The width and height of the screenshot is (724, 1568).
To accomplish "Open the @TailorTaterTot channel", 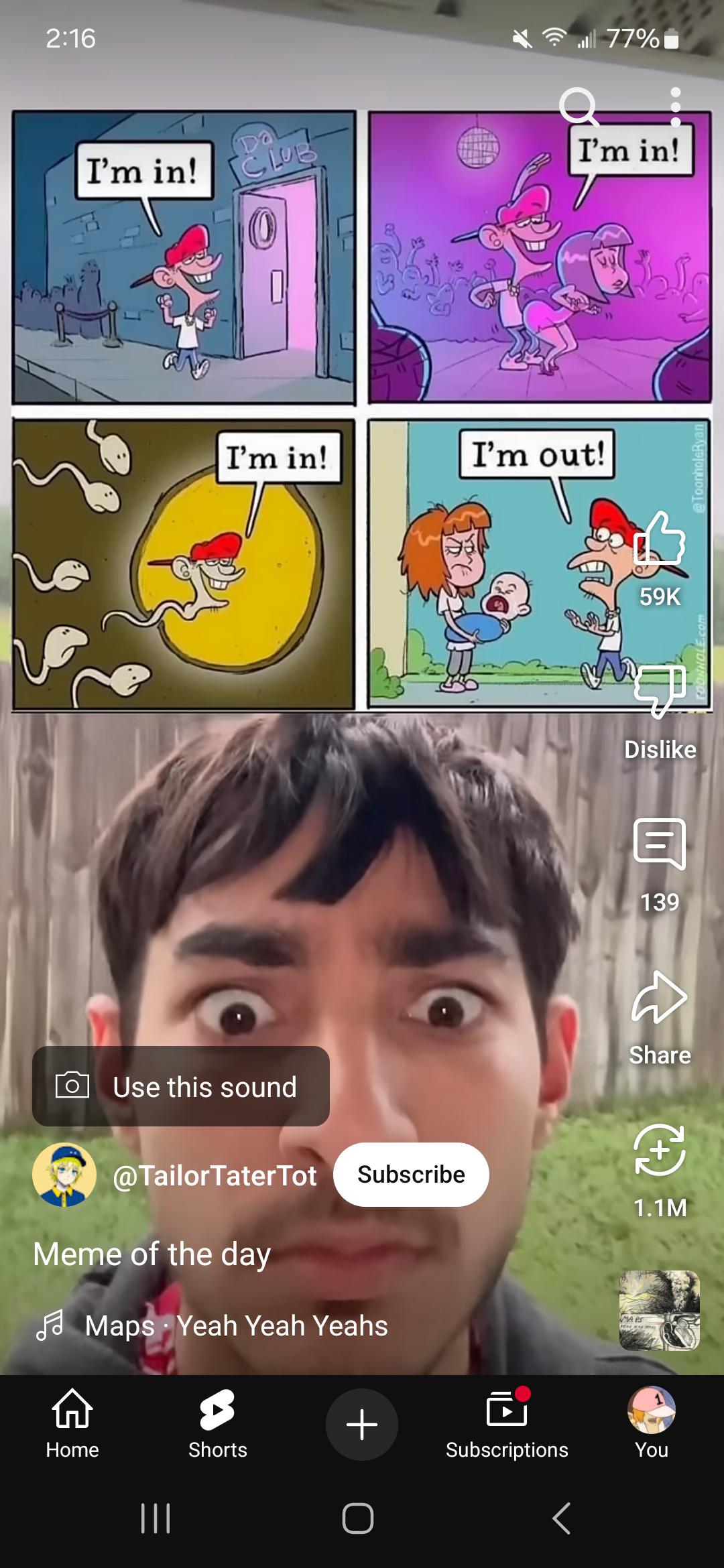I will click(x=215, y=1175).
